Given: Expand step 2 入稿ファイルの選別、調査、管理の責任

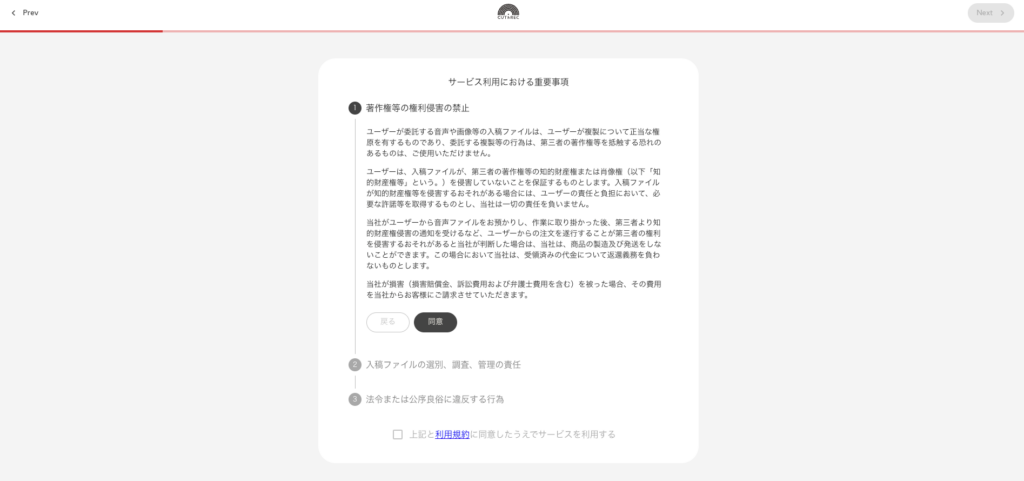Looking at the screenshot, I should tap(442, 365).
